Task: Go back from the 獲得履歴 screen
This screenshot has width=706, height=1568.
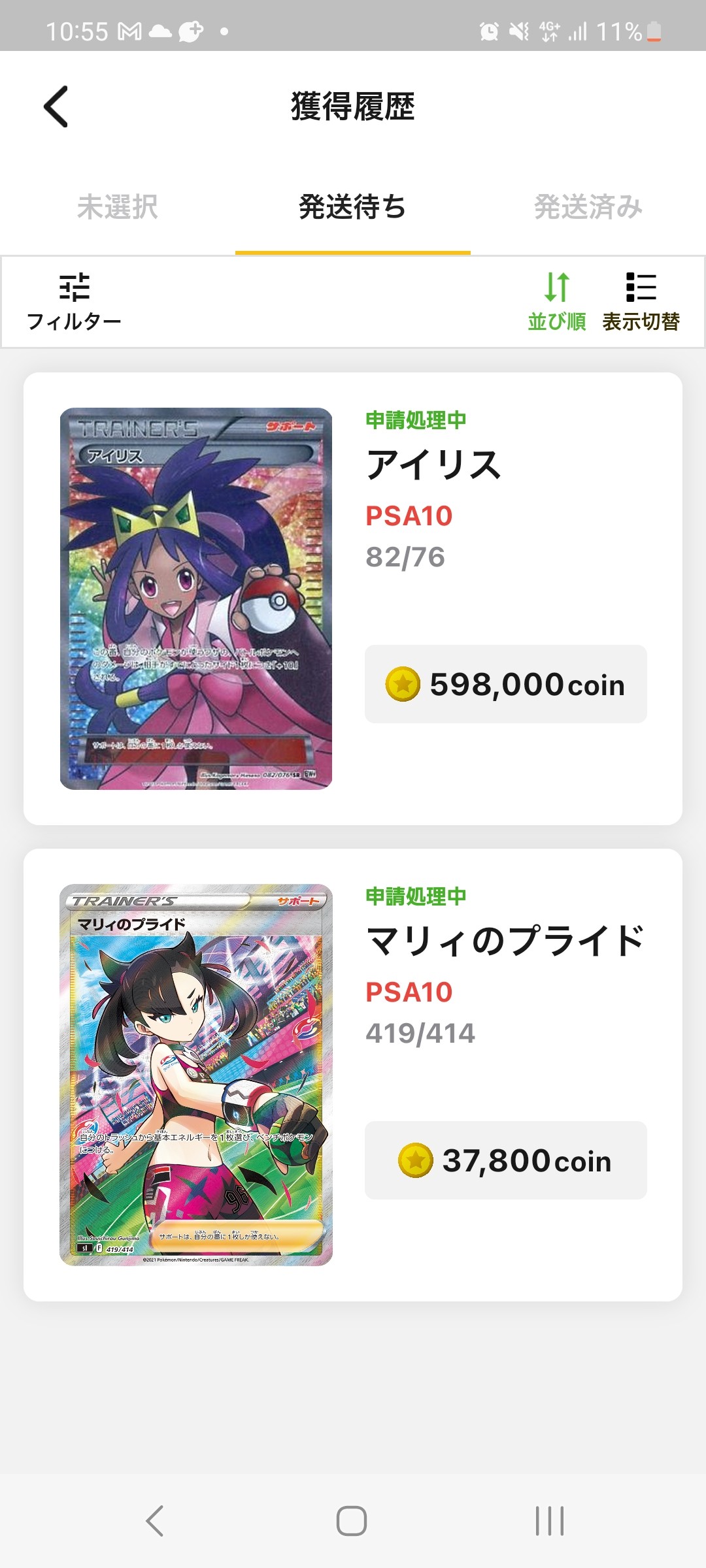Action: [56, 106]
